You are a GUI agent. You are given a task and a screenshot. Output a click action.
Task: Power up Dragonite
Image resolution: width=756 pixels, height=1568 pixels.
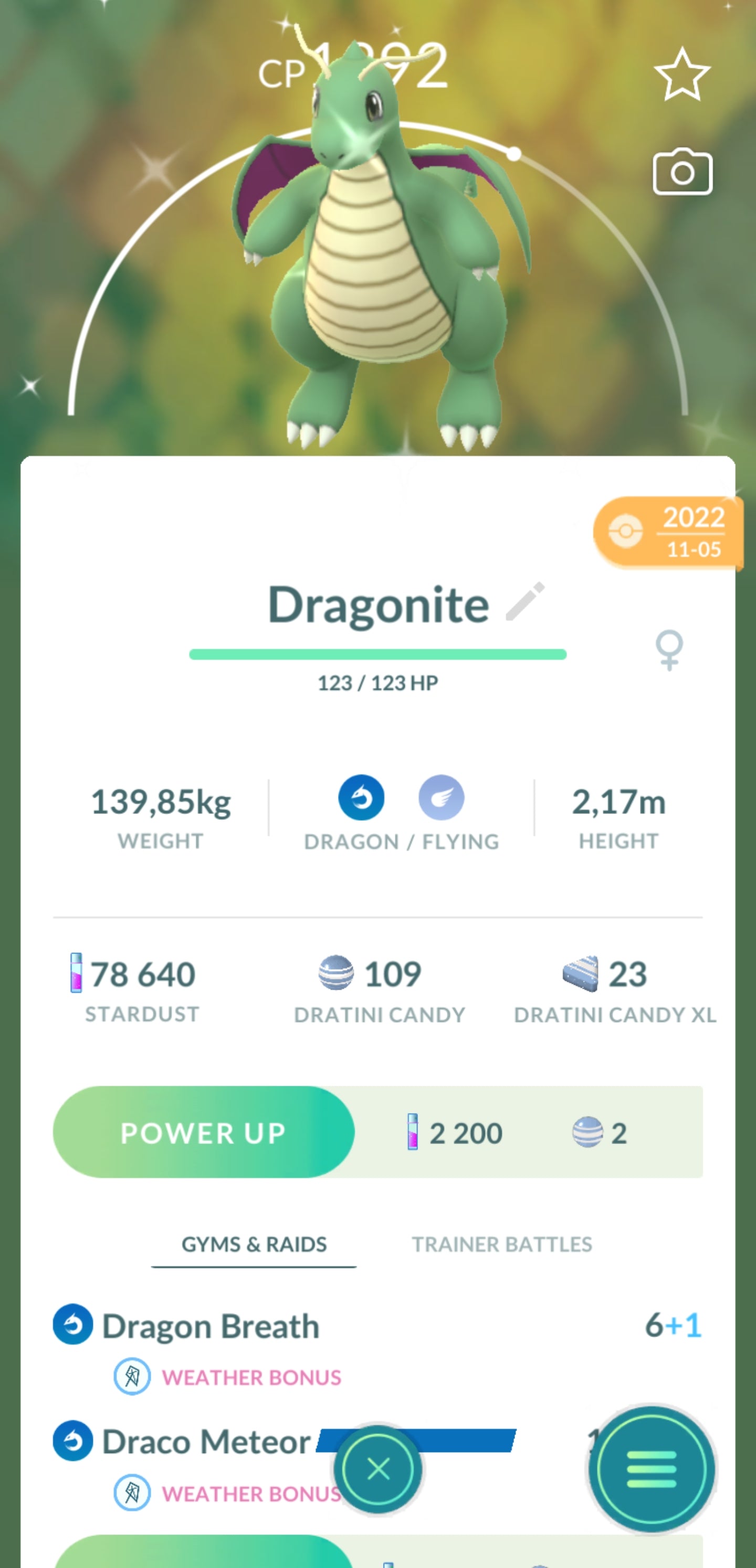click(204, 1133)
